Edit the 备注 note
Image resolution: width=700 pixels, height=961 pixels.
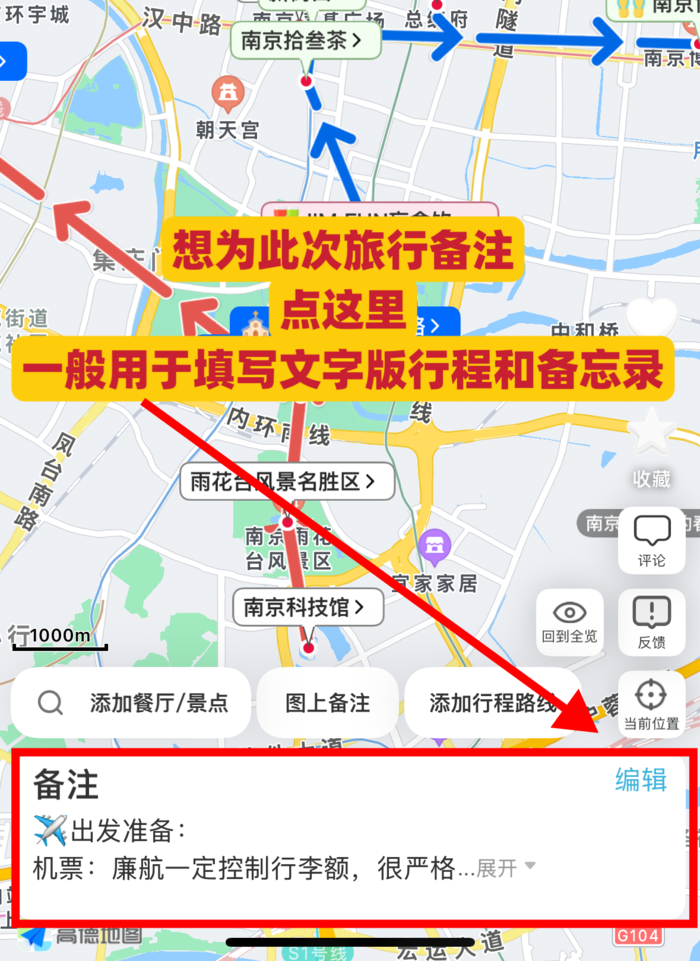[x=640, y=780]
